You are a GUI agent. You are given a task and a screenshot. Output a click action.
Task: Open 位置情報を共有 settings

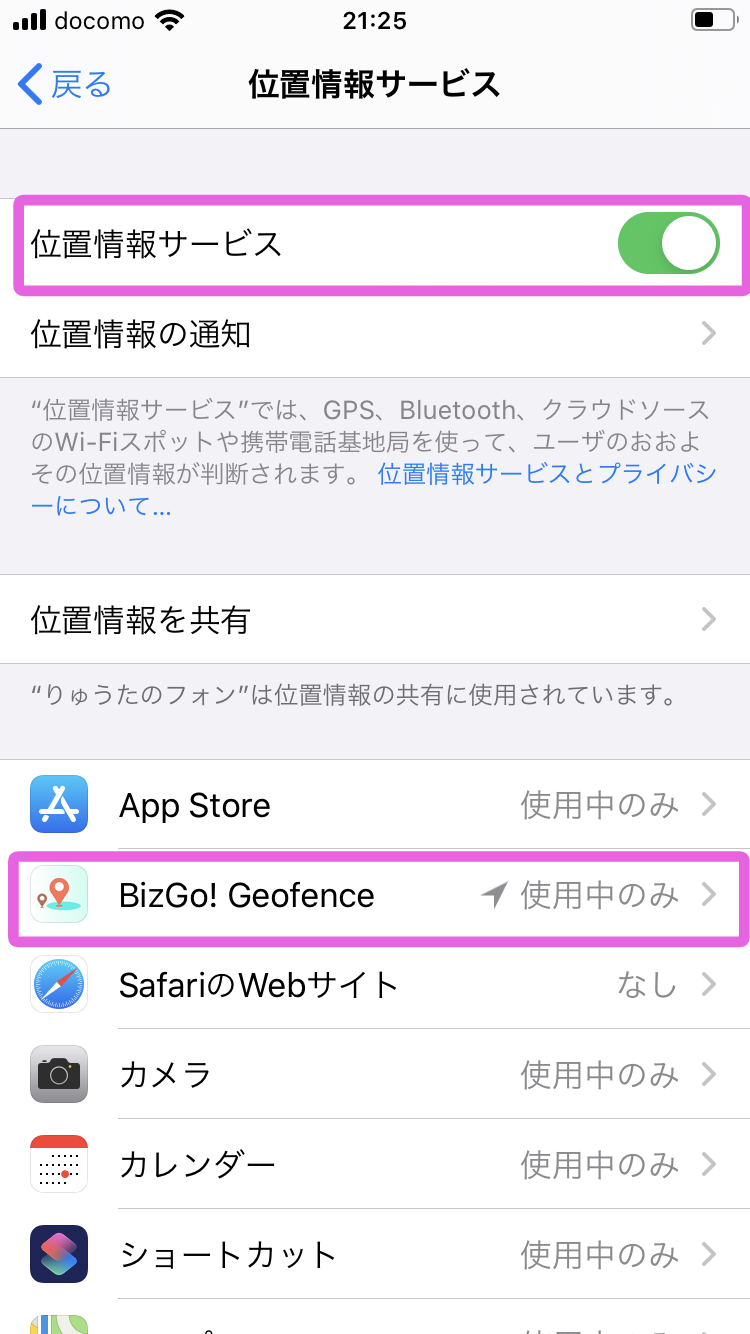(375, 620)
